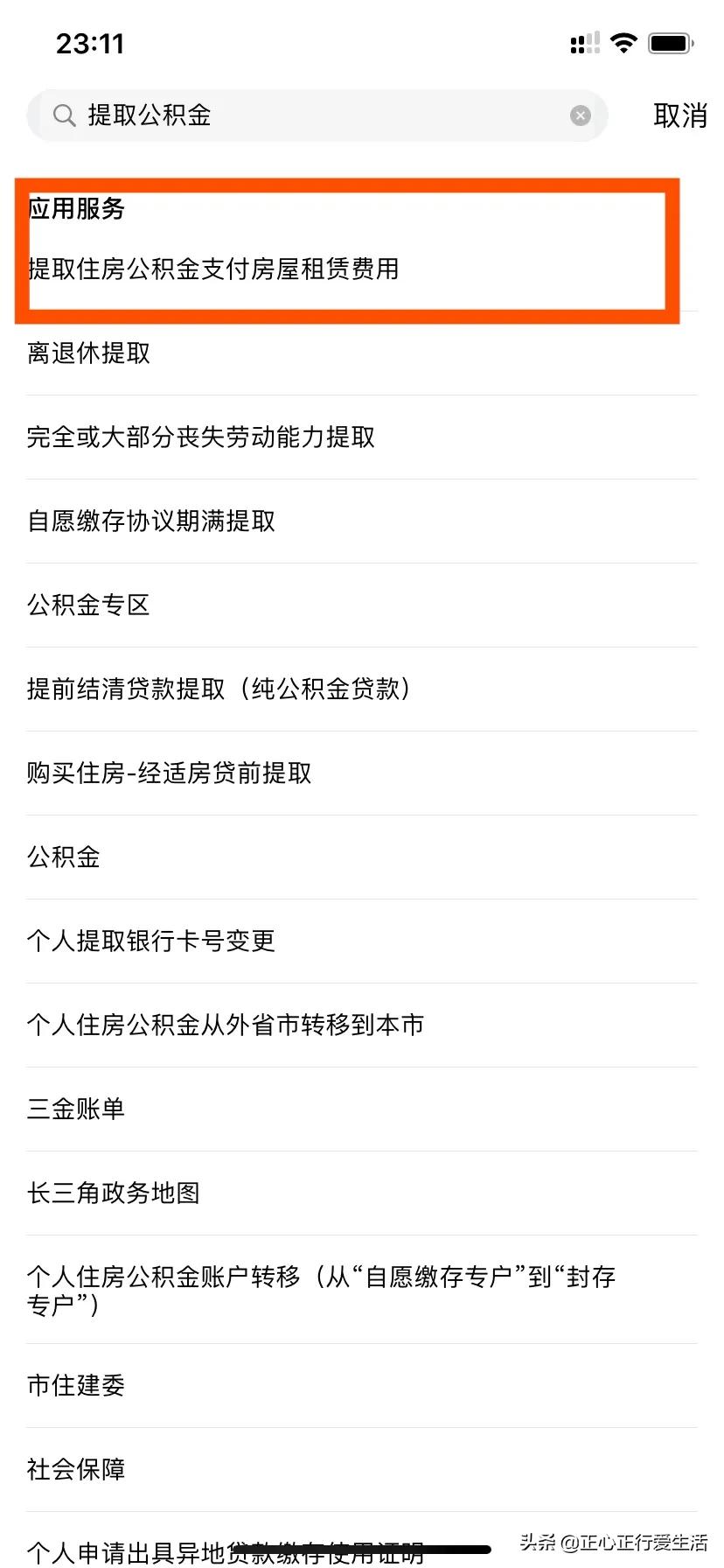724x1568 pixels.
Task: Open 提前结清贷款提取（纯公积金贷款）
Action: (x=219, y=689)
